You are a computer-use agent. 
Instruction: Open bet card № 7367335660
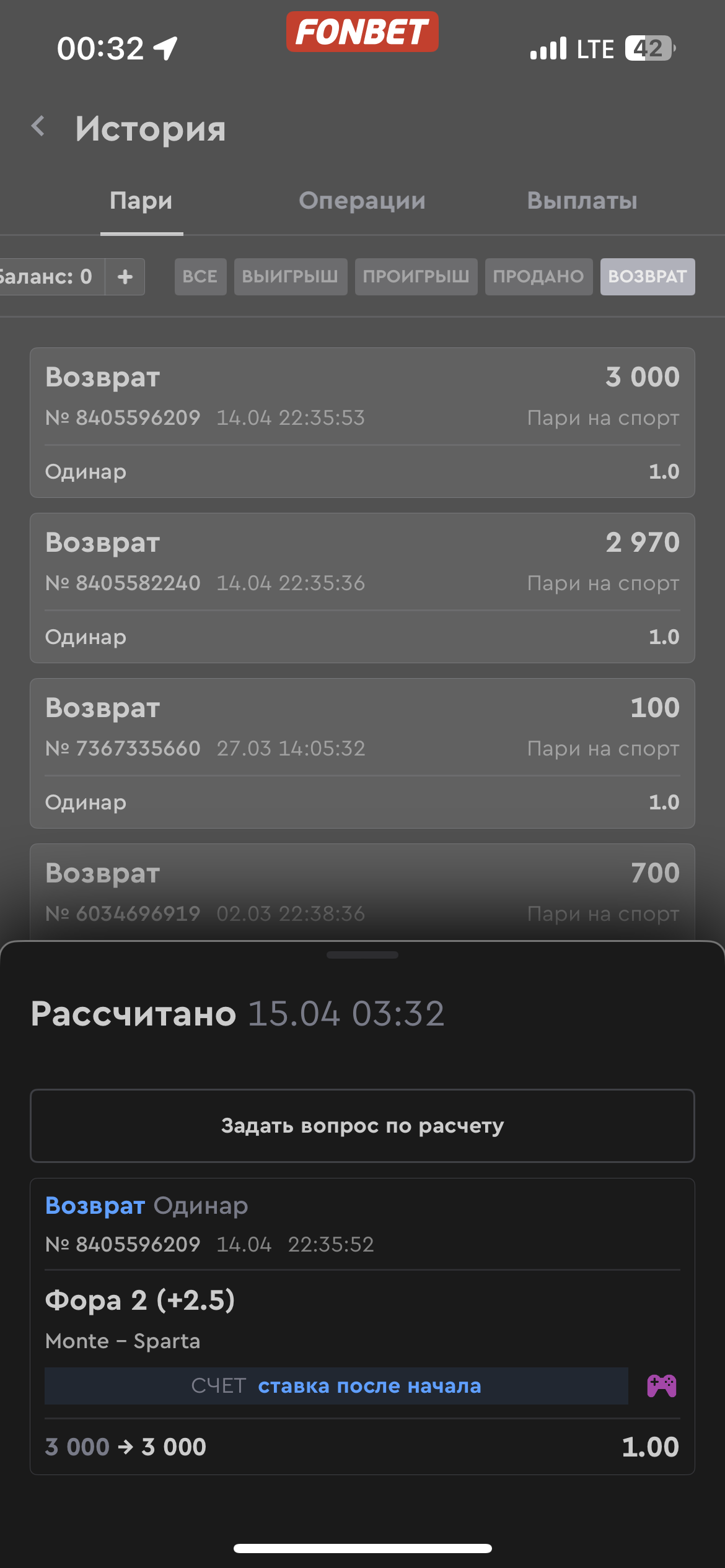point(362,752)
